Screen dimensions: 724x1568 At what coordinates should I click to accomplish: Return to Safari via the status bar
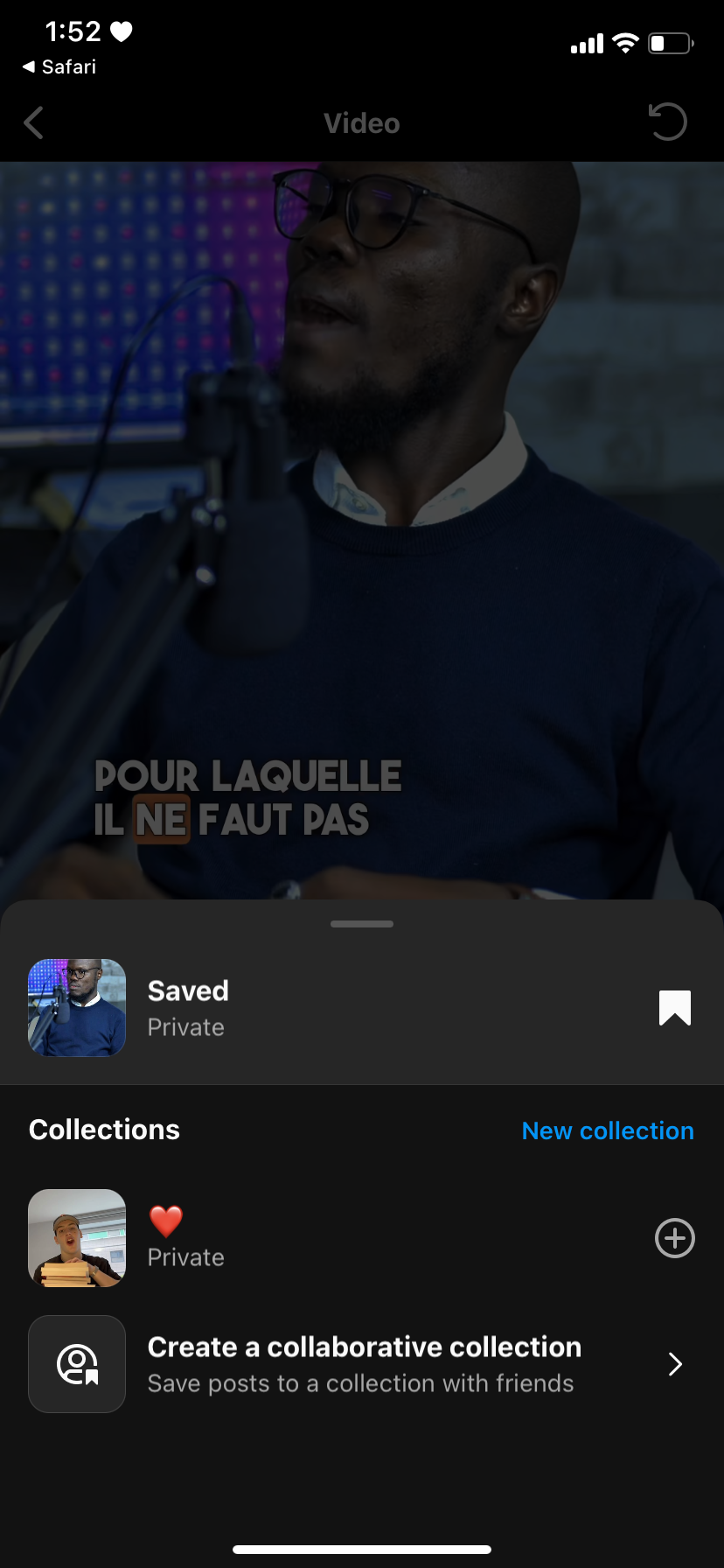59,67
